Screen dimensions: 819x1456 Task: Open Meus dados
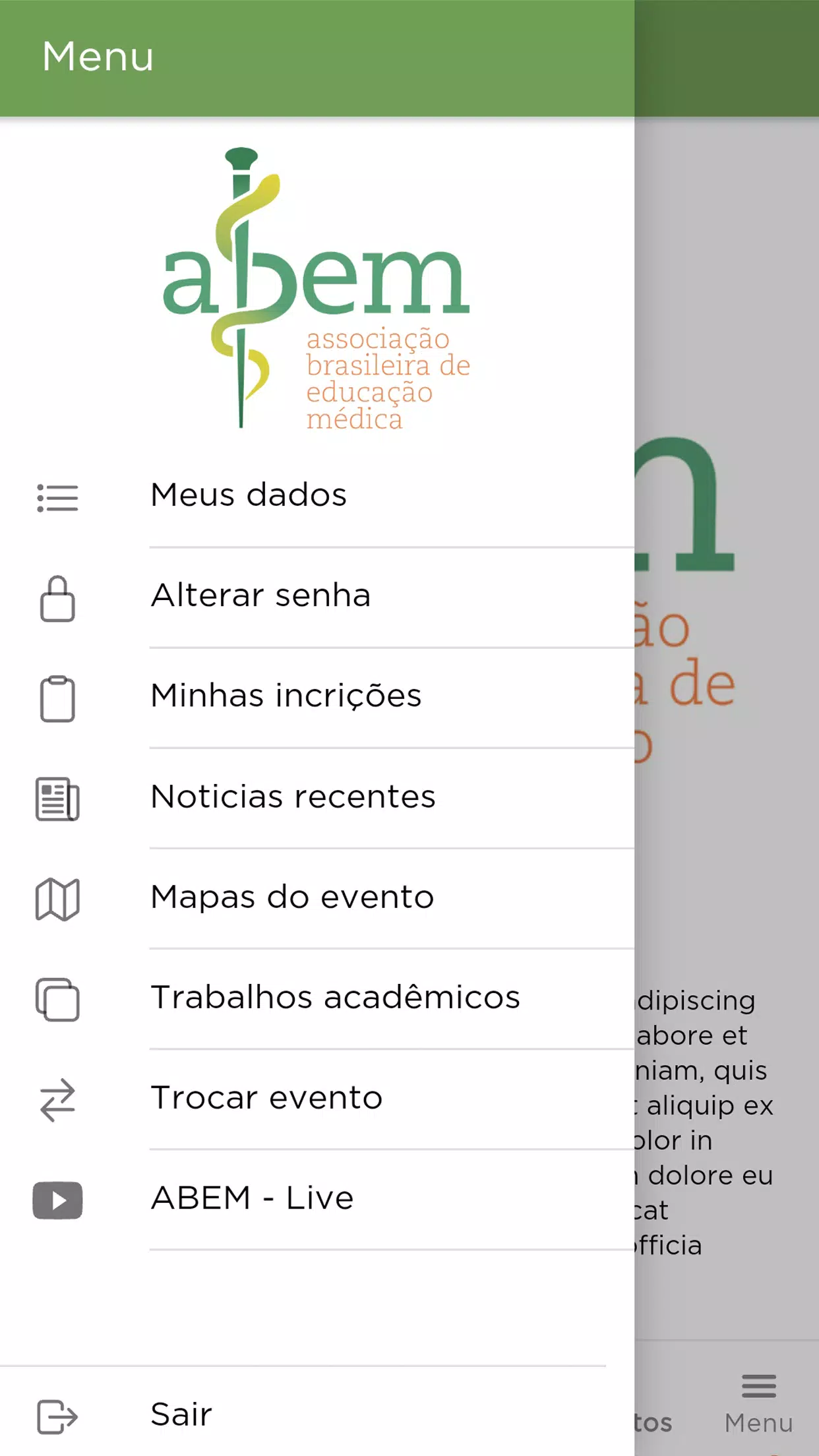pyautogui.click(x=317, y=496)
